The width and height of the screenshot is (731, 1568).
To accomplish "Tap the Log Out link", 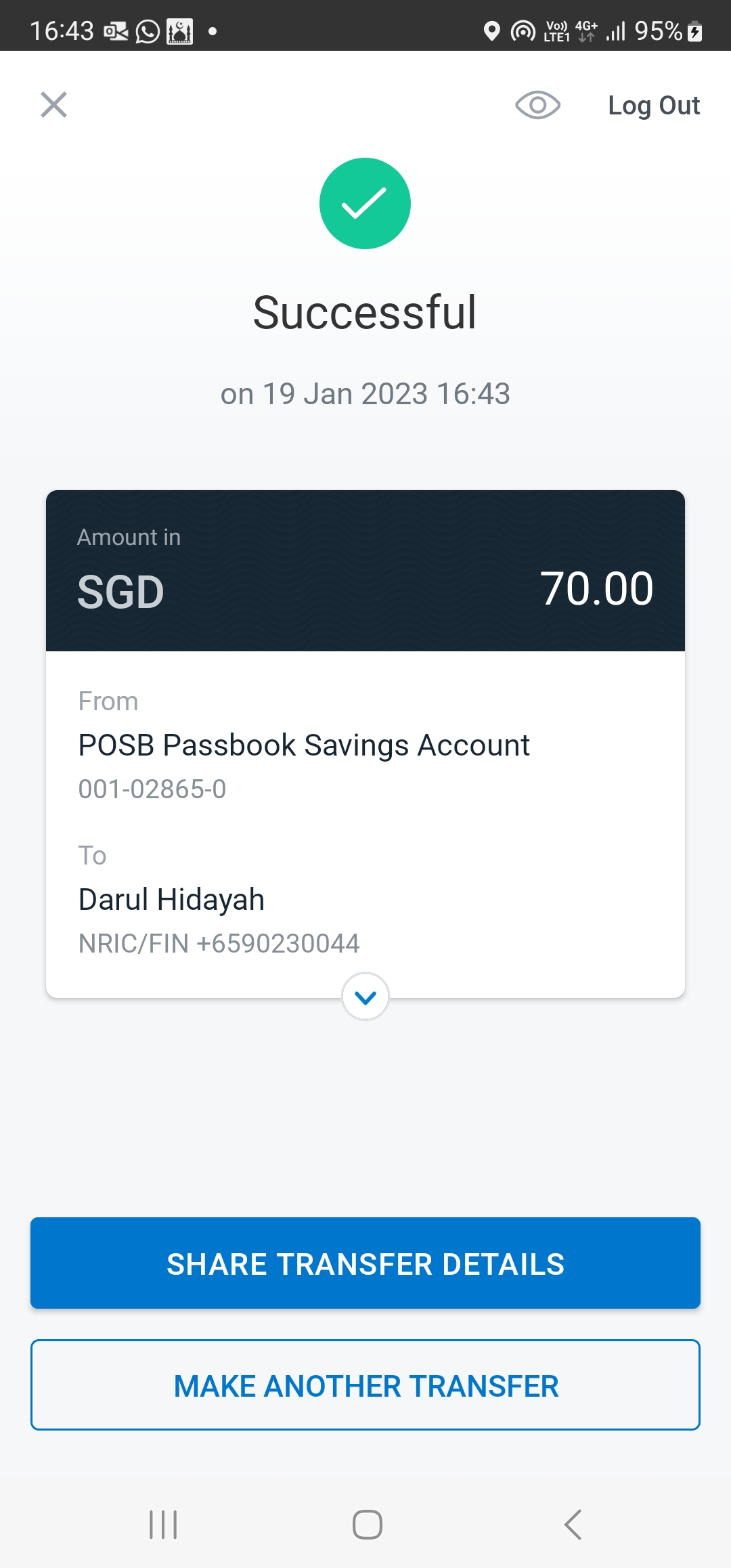I will click(654, 105).
